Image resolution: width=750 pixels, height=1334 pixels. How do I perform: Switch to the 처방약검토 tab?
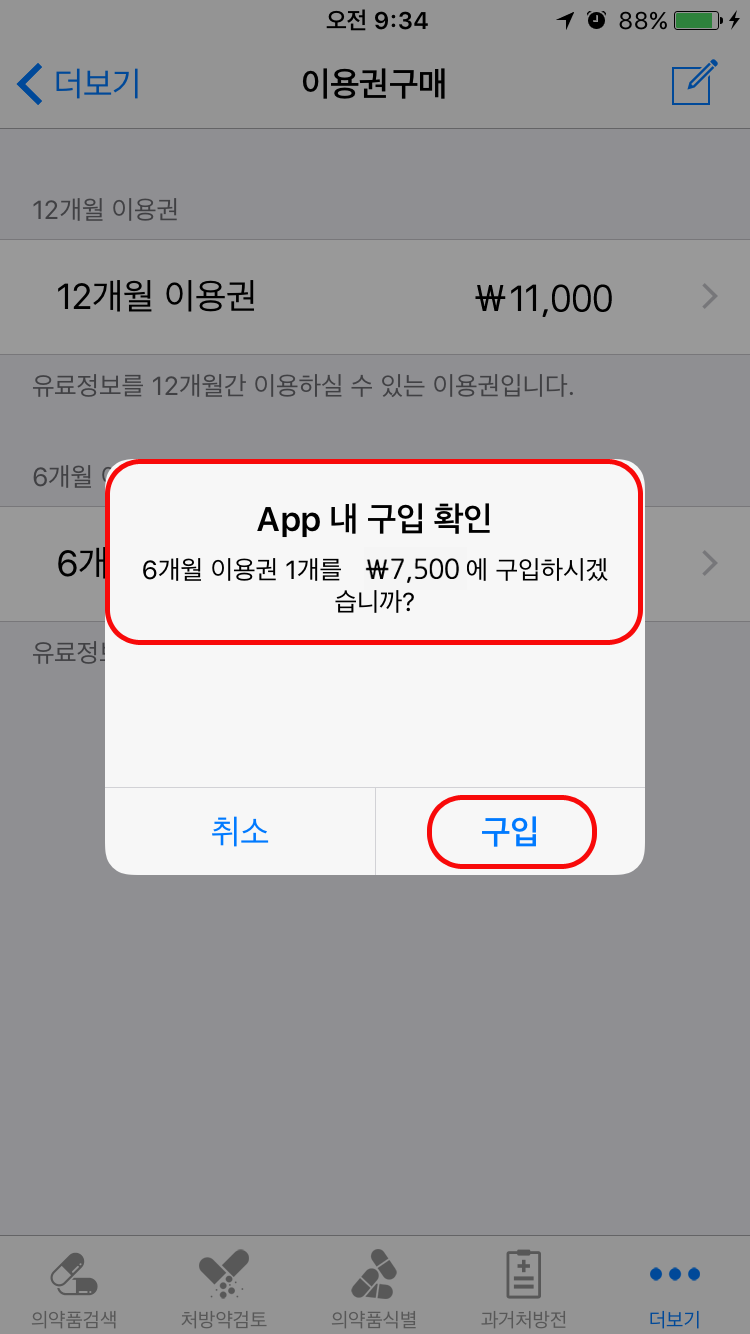[225, 1287]
